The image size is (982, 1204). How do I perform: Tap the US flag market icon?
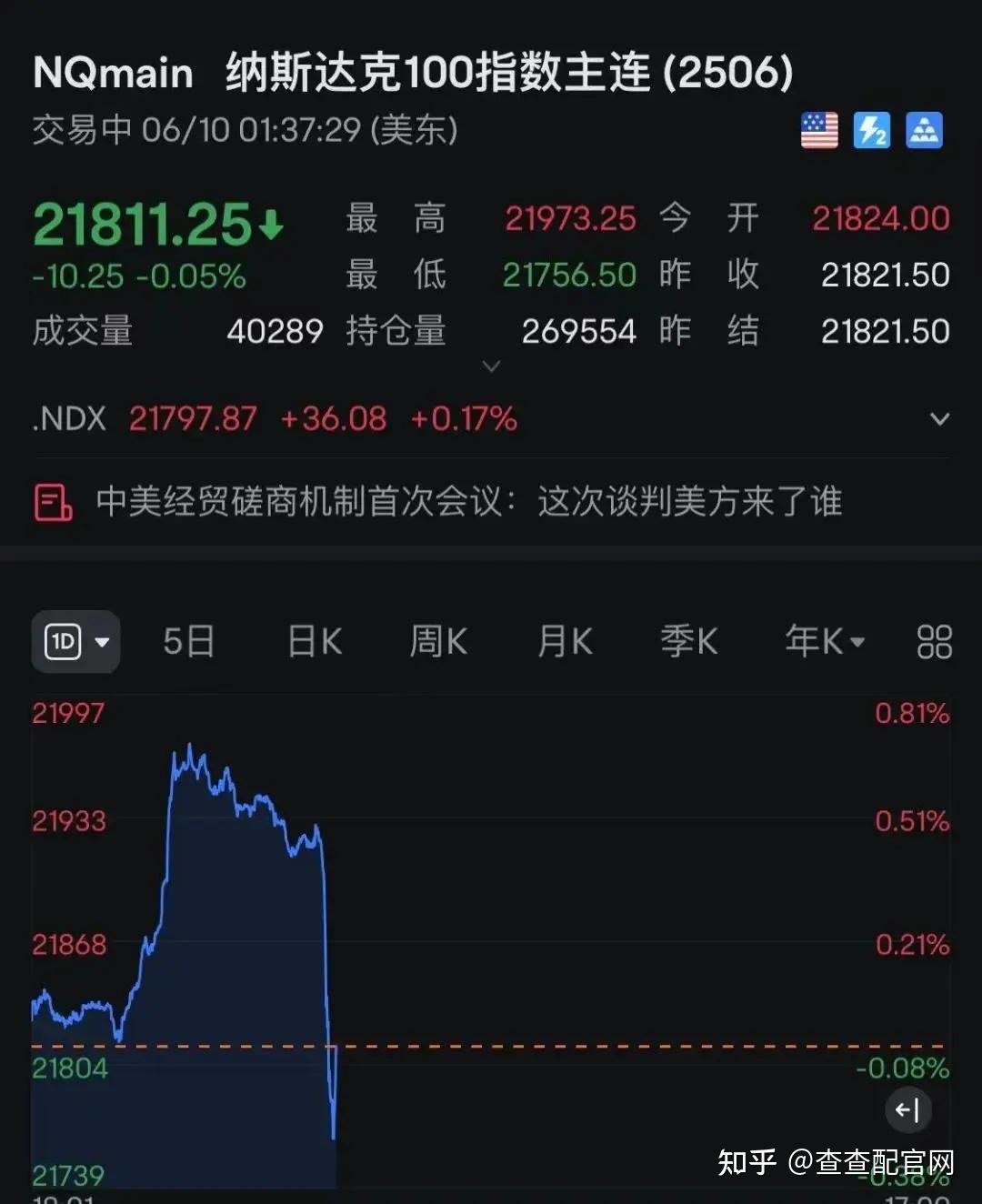pyautogui.click(x=819, y=131)
